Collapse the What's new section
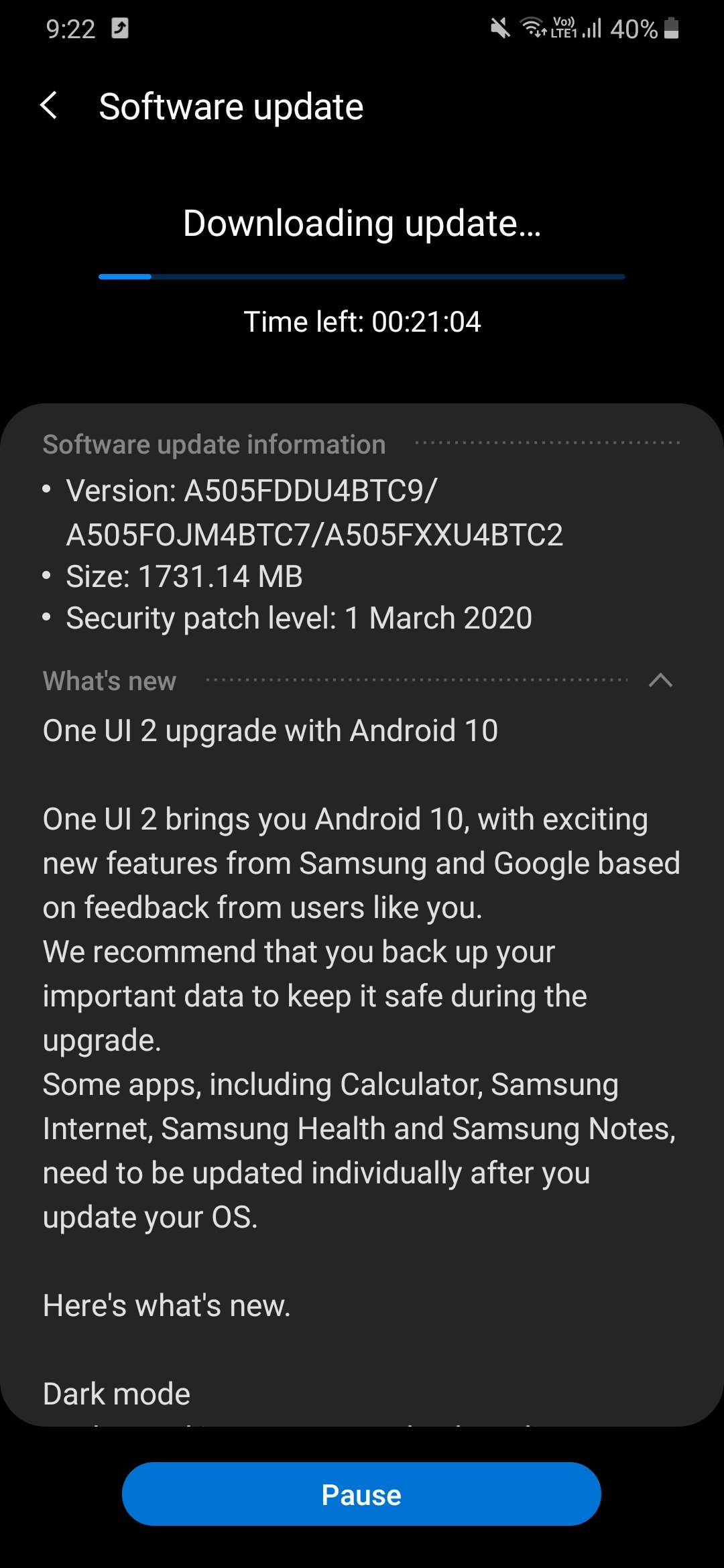Viewport: 724px width, 1568px height. [660, 680]
